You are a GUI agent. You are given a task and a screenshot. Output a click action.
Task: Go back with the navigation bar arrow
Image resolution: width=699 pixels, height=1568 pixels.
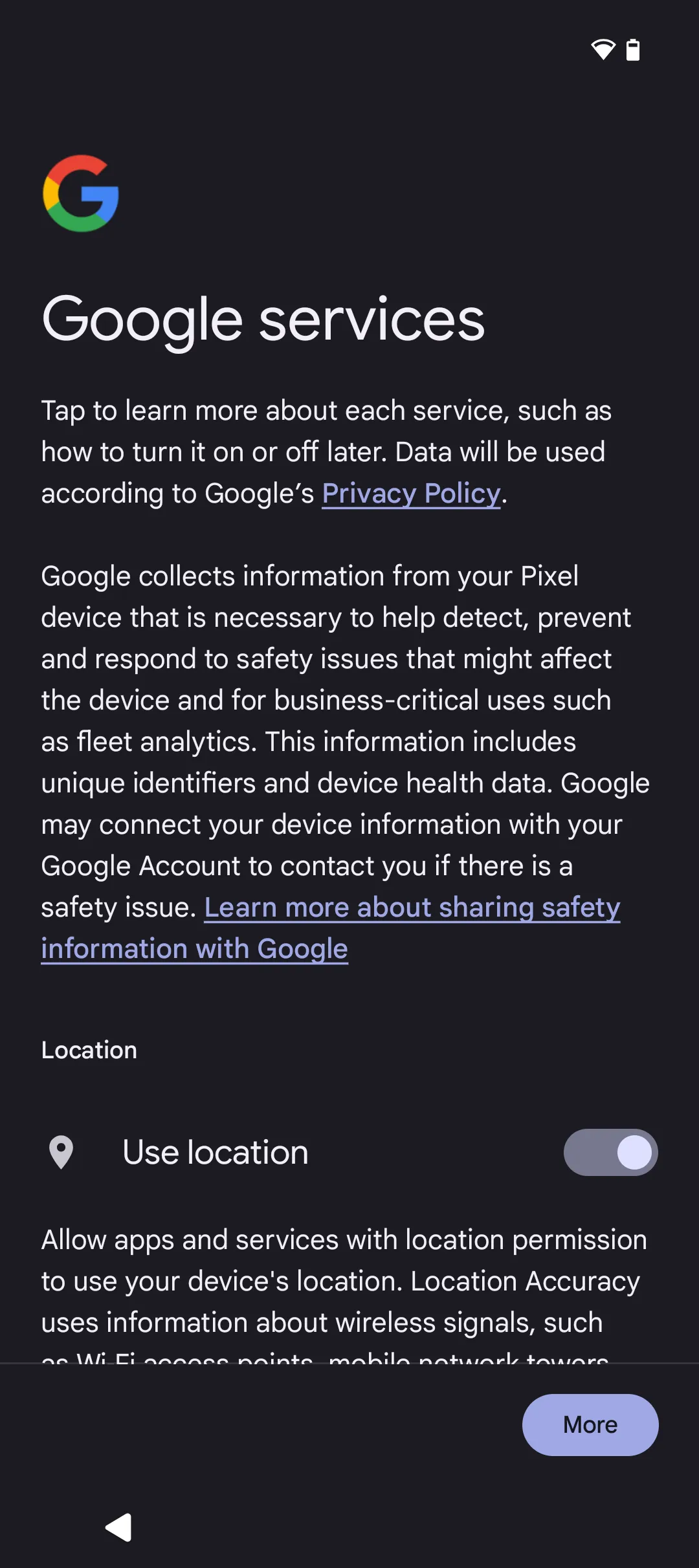point(119,1527)
